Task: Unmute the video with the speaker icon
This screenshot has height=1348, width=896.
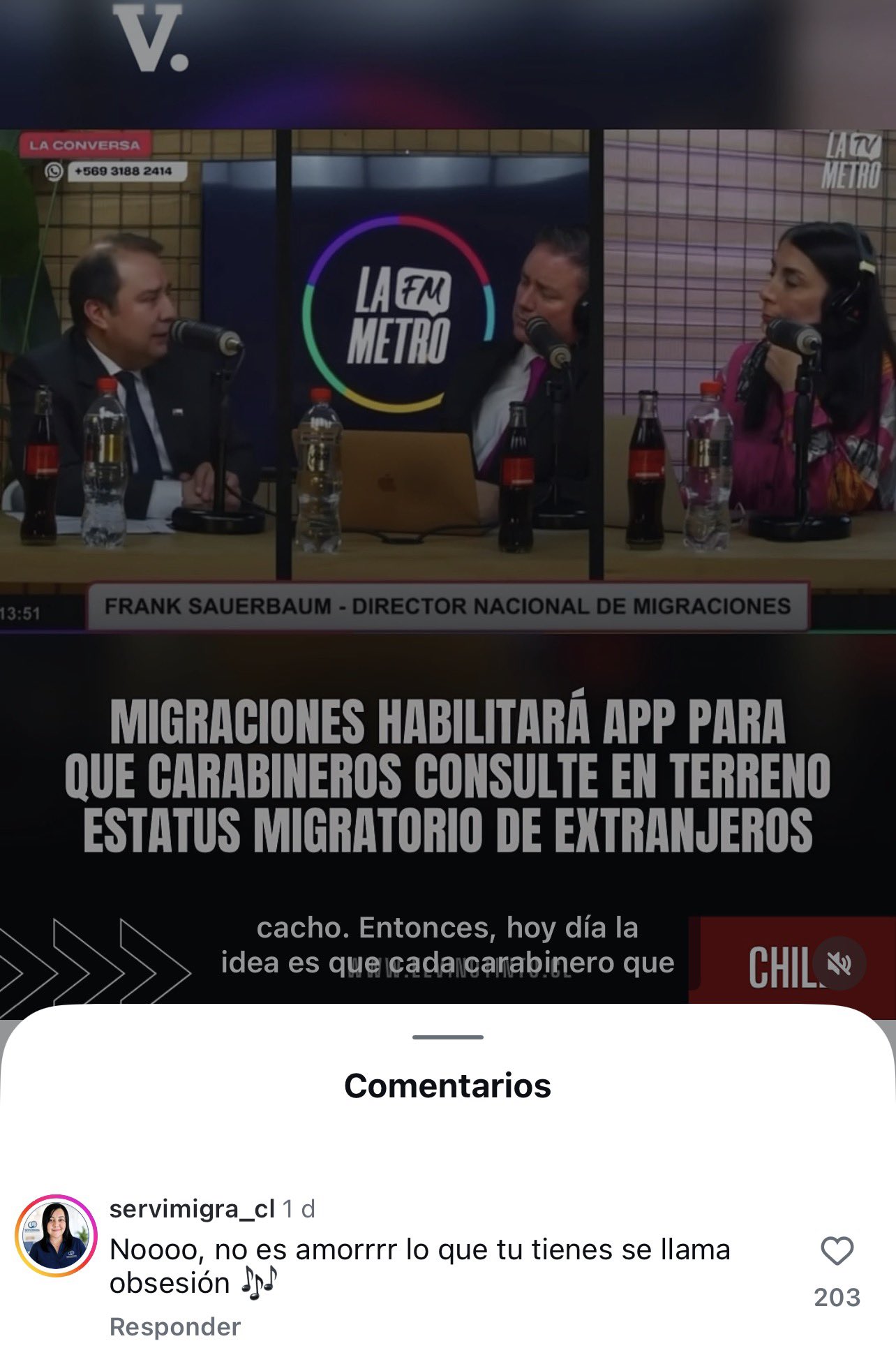Action: click(x=839, y=963)
